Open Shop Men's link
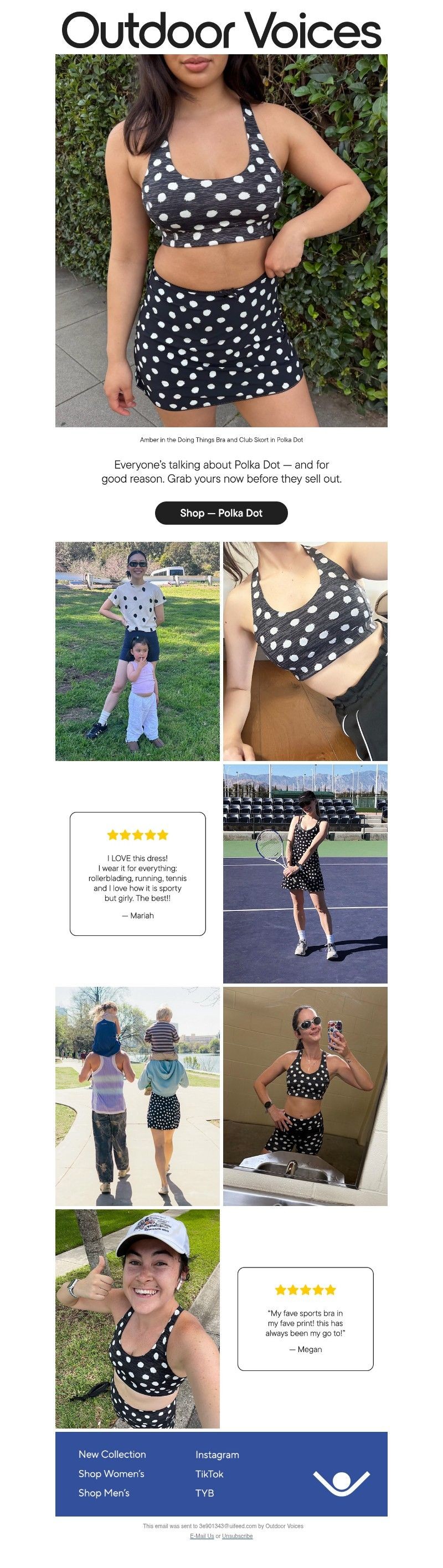 coord(104,1493)
